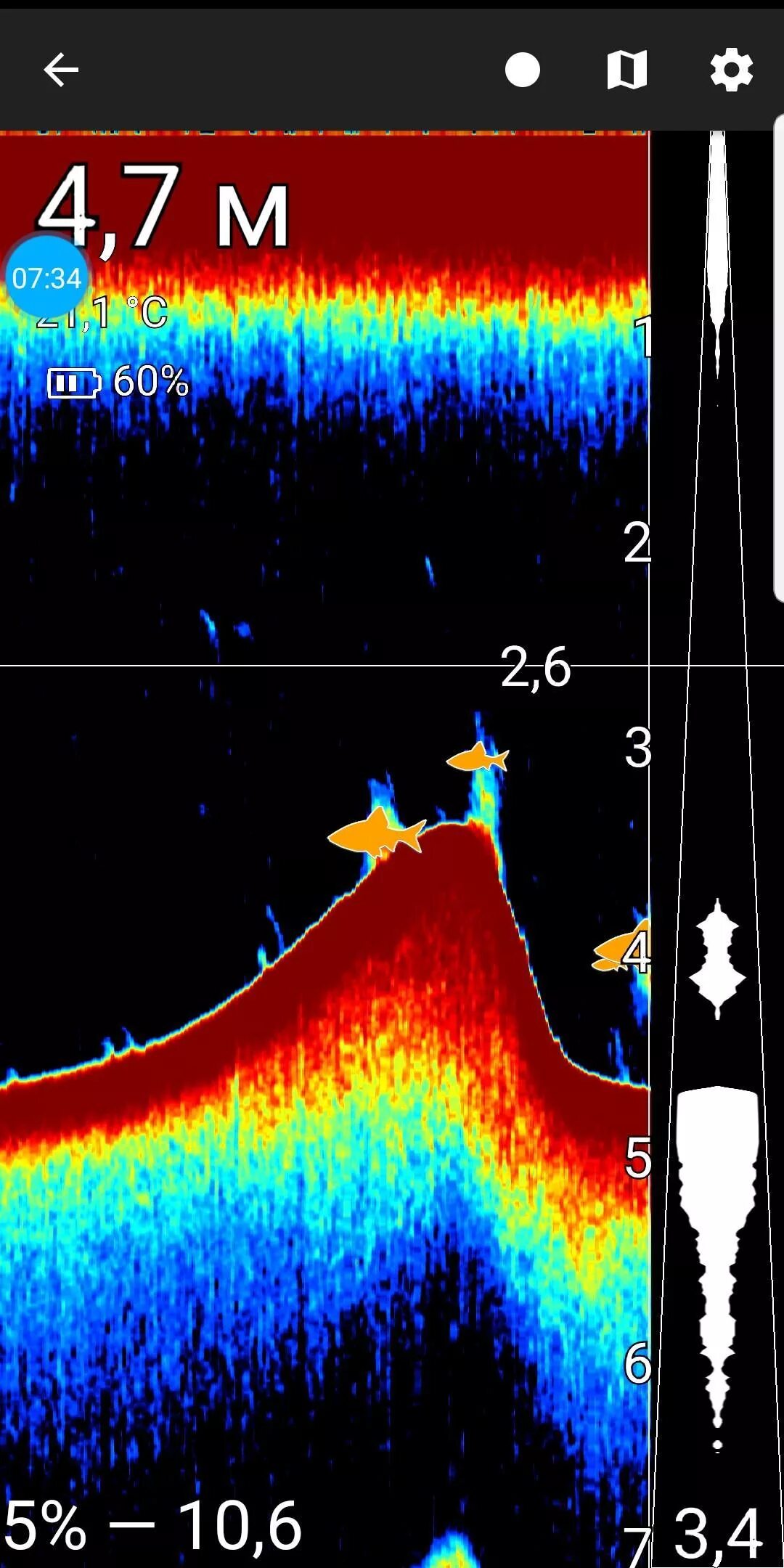Image resolution: width=784 pixels, height=1568 pixels.
Task: Go back using the top-left arrow
Action: click(61, 70)
